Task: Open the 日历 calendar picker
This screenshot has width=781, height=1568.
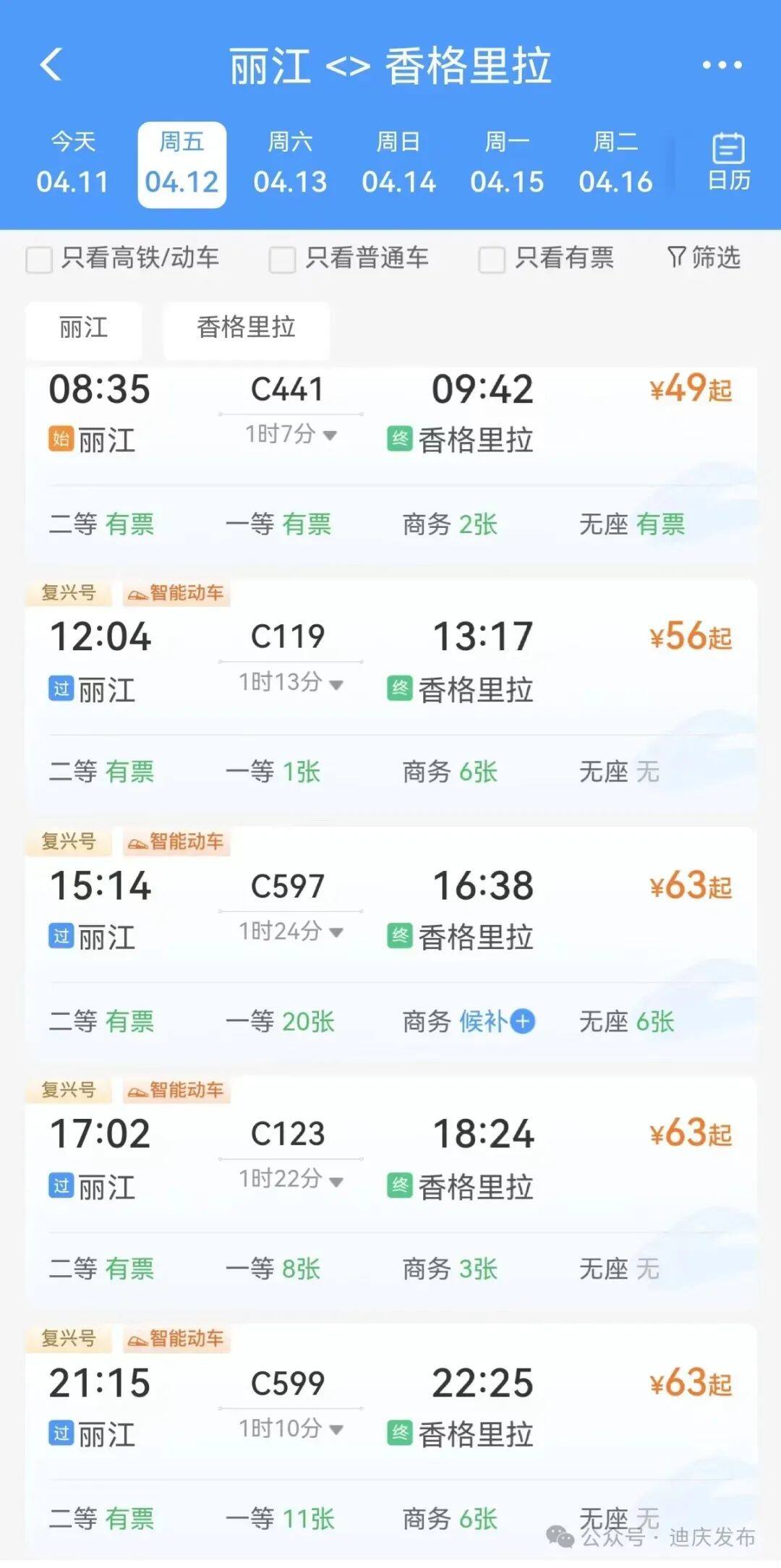Action: pos(728,162)
